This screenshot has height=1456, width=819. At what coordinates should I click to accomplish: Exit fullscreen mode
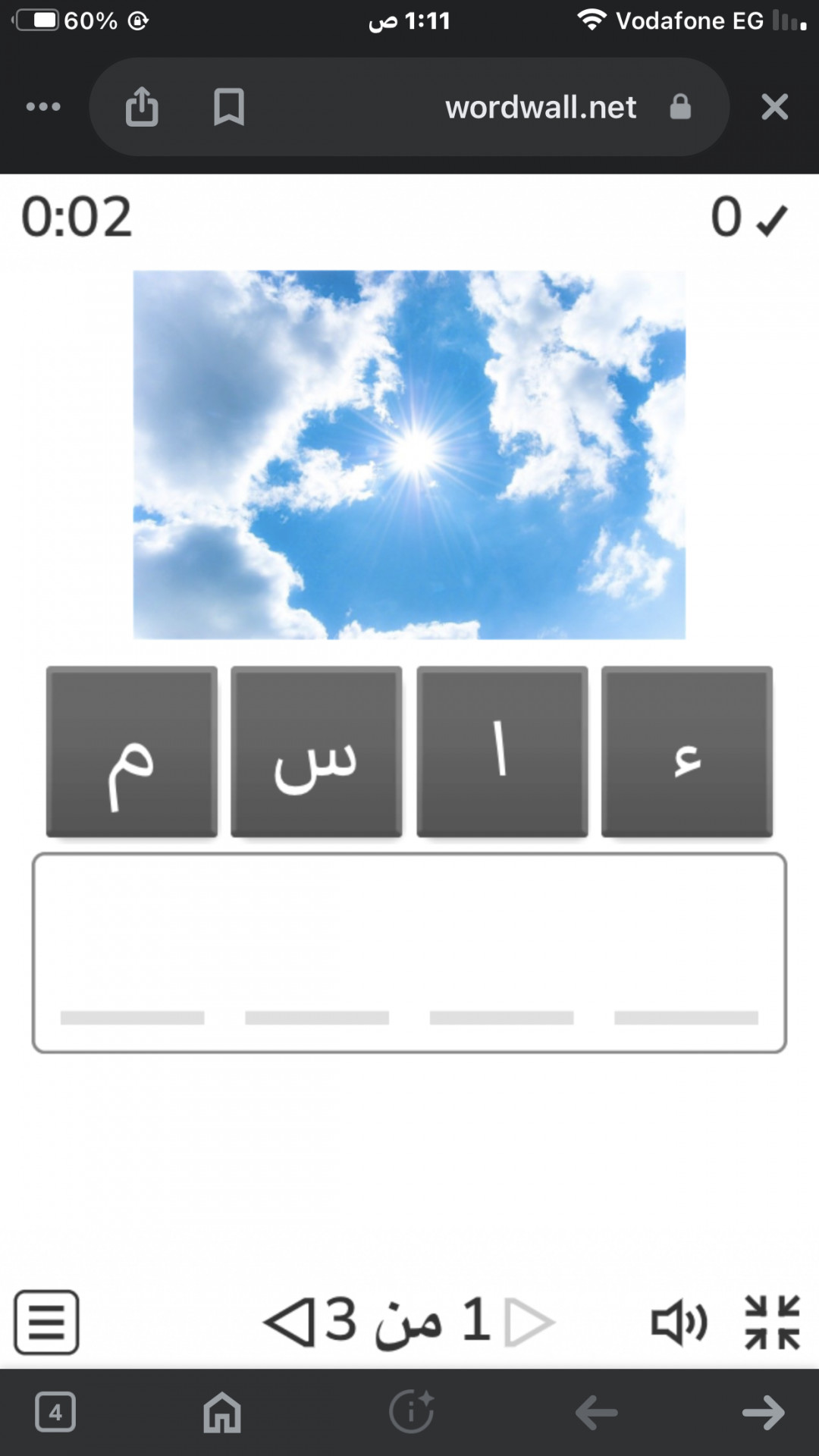pyautogui.click(x=772, y=1322)
